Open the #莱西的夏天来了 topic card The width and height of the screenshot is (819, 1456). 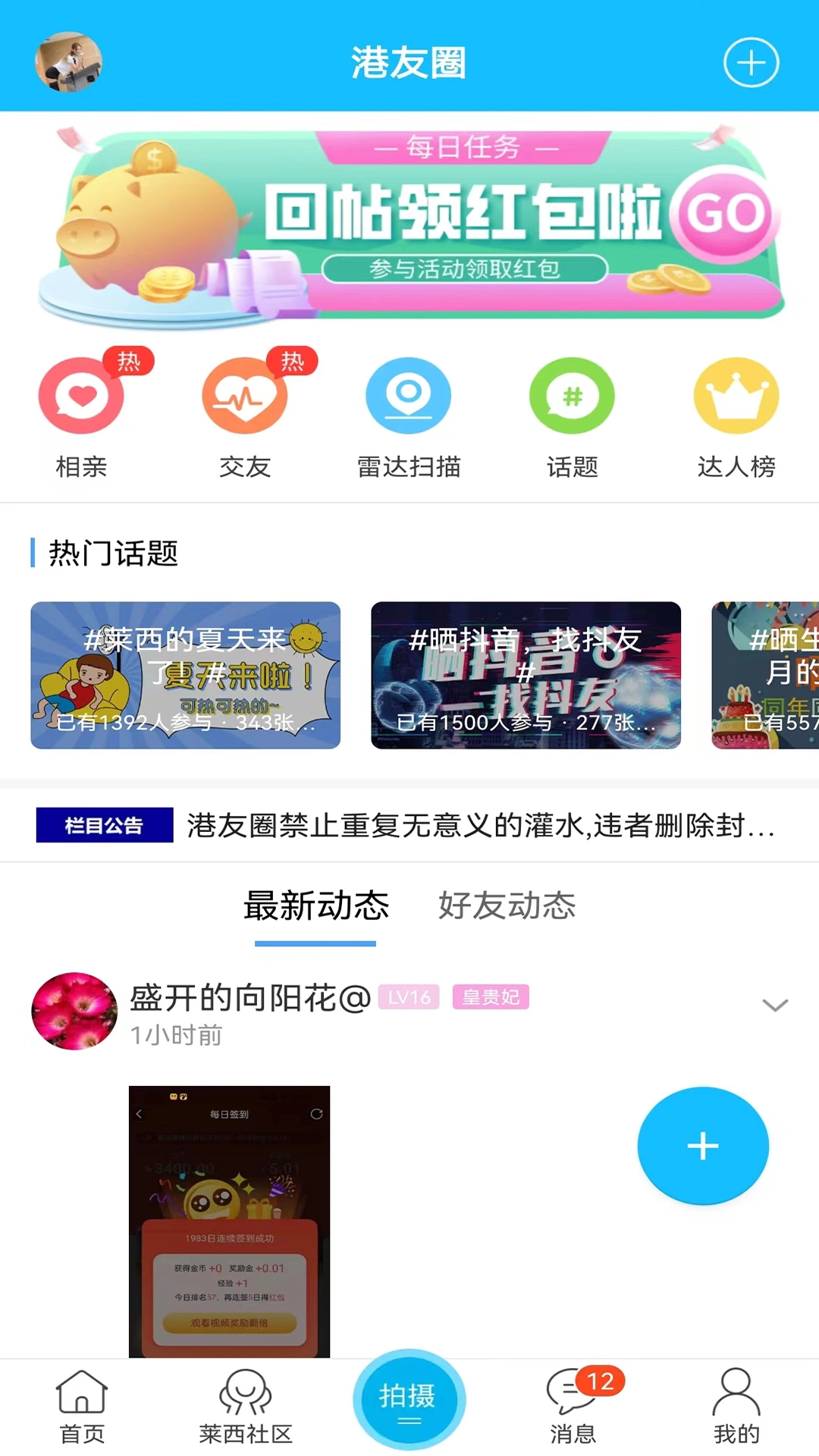point(185,675)
